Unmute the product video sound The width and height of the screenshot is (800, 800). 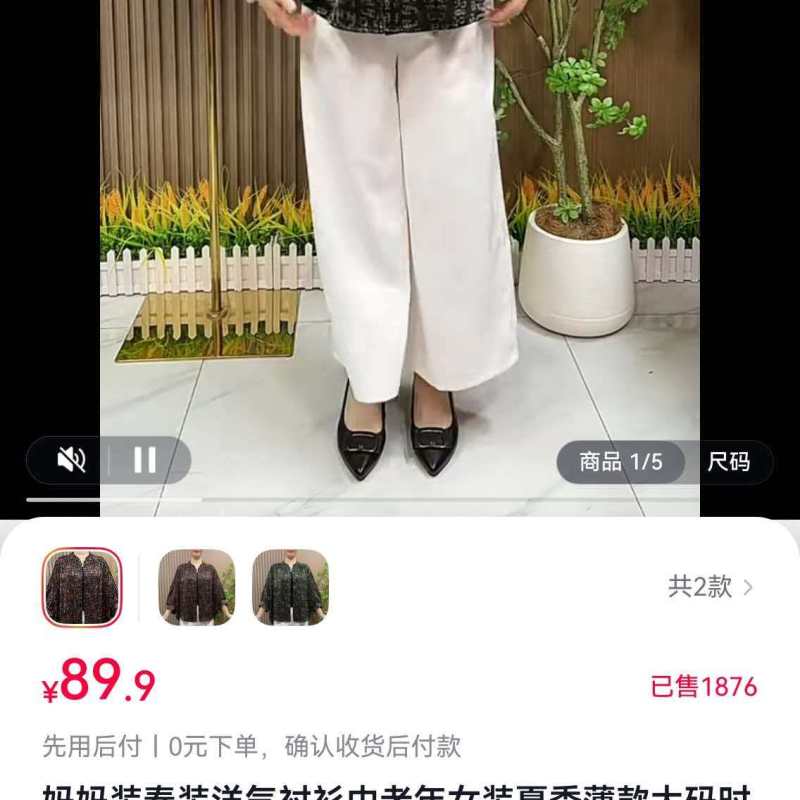pos(71,460)
